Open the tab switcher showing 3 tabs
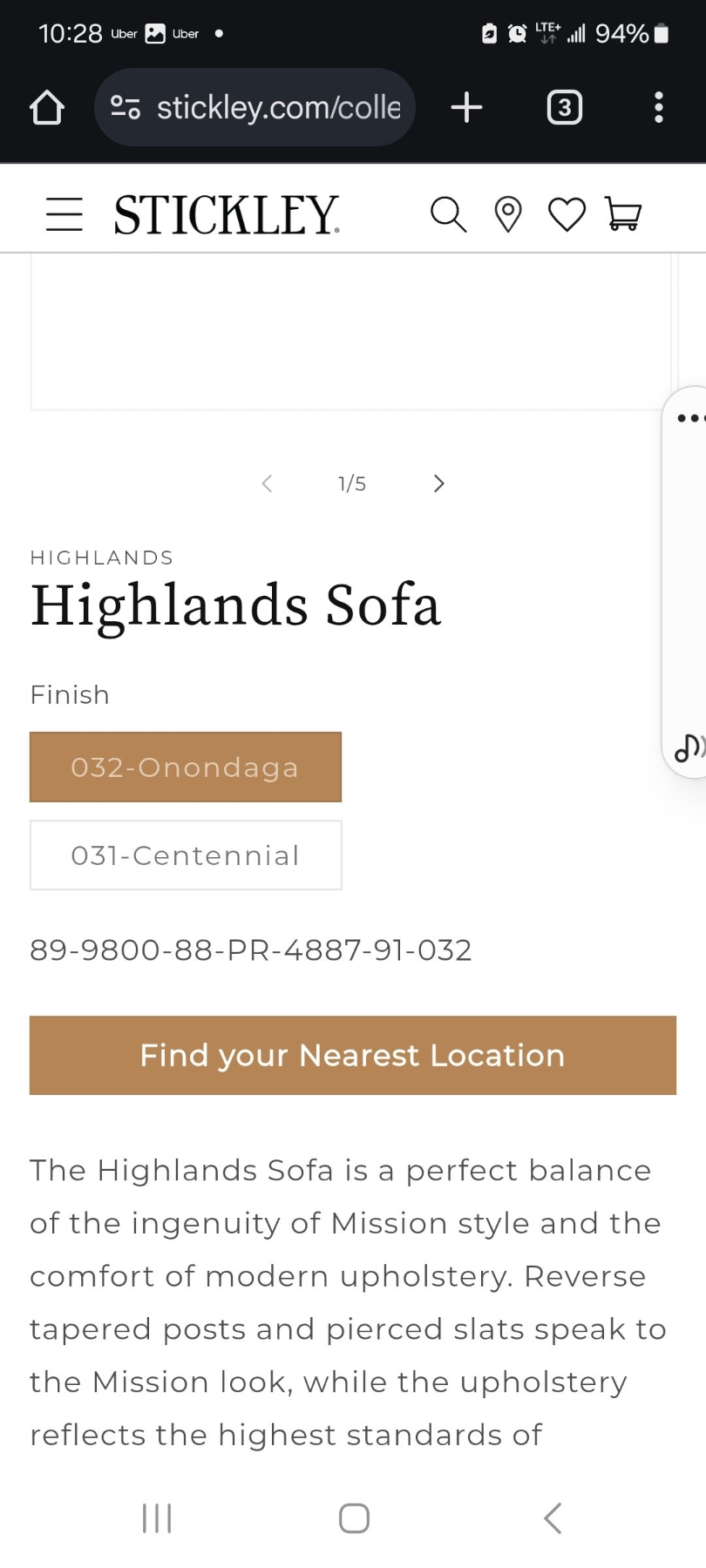This screenshot has height=1568, width=706. coord(564,108)
